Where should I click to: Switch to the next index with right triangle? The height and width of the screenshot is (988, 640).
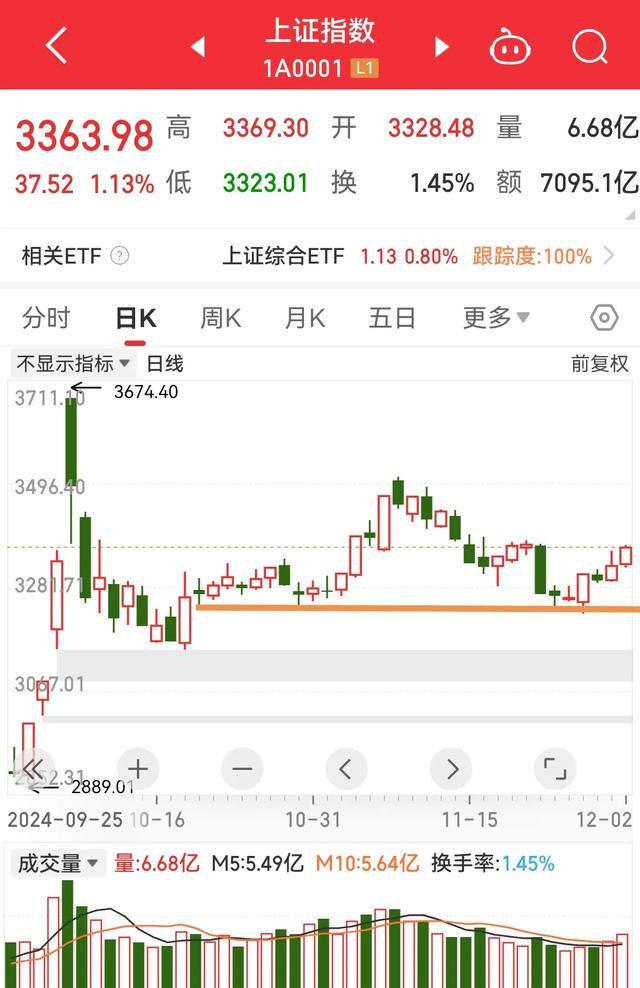pyautogui.click(x=442, y=46)
